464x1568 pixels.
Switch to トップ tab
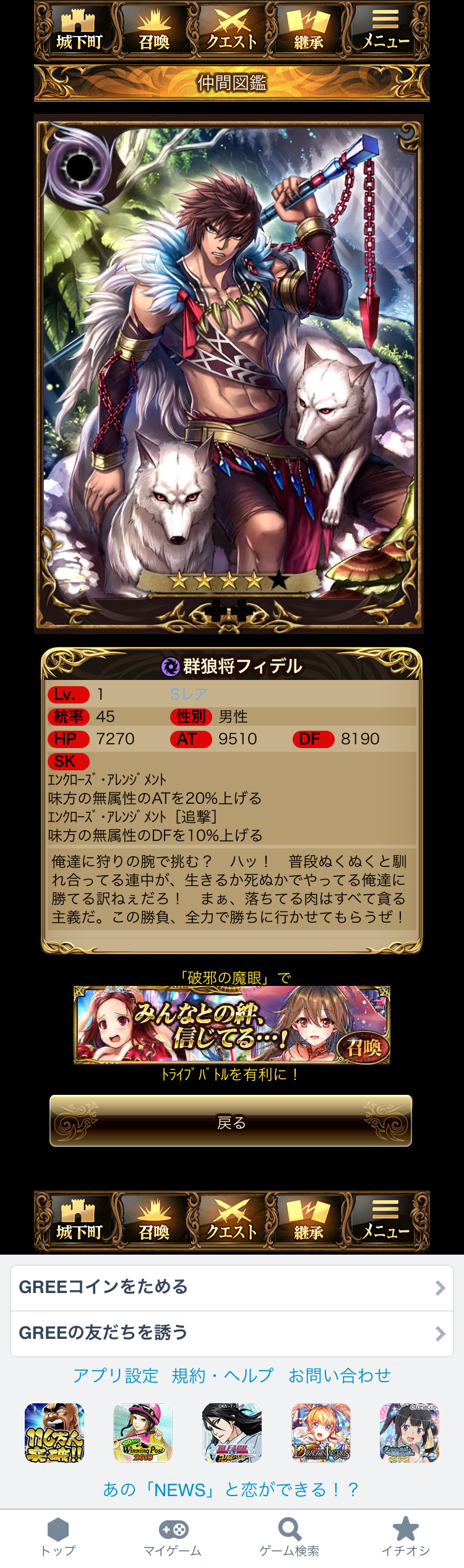tap(58, 1538)
